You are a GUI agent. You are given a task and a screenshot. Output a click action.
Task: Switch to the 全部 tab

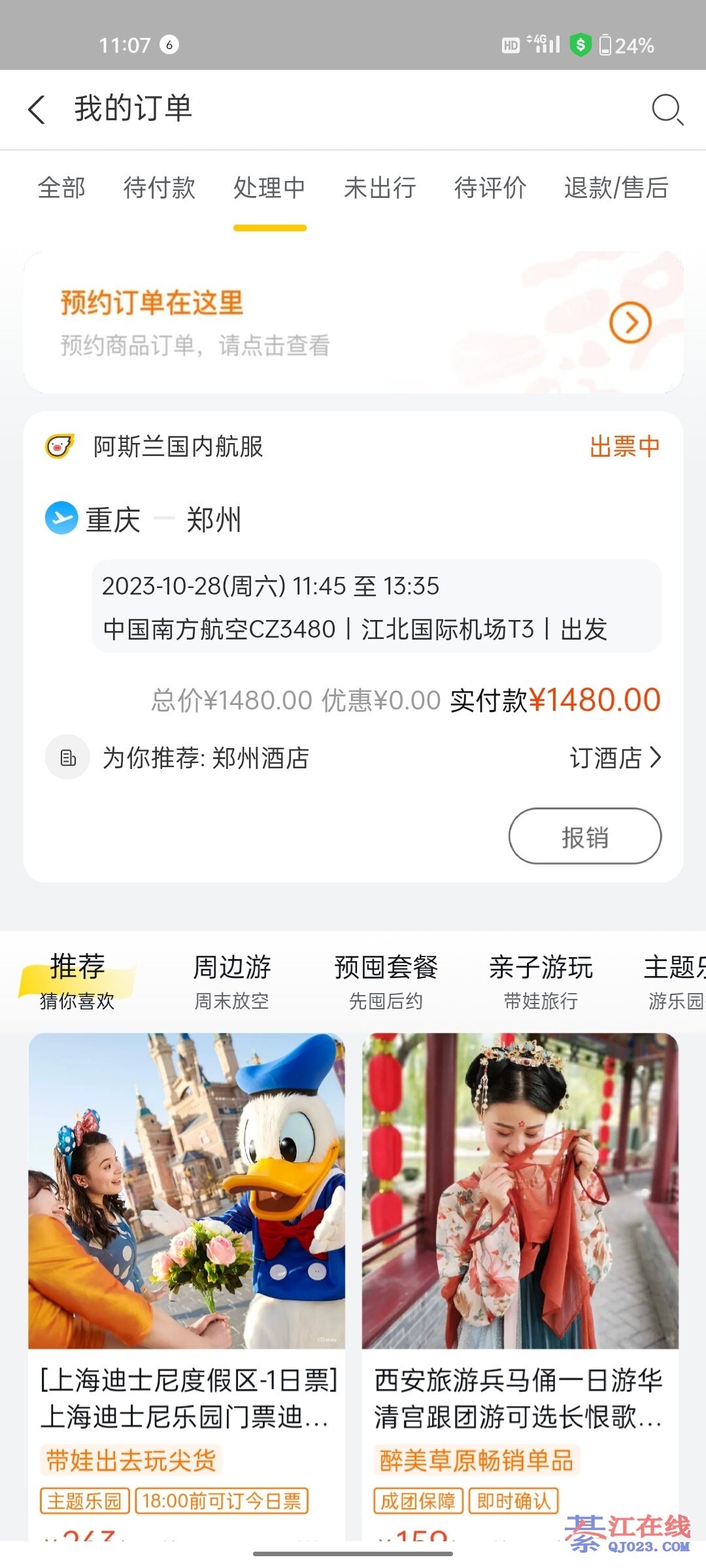61,188
